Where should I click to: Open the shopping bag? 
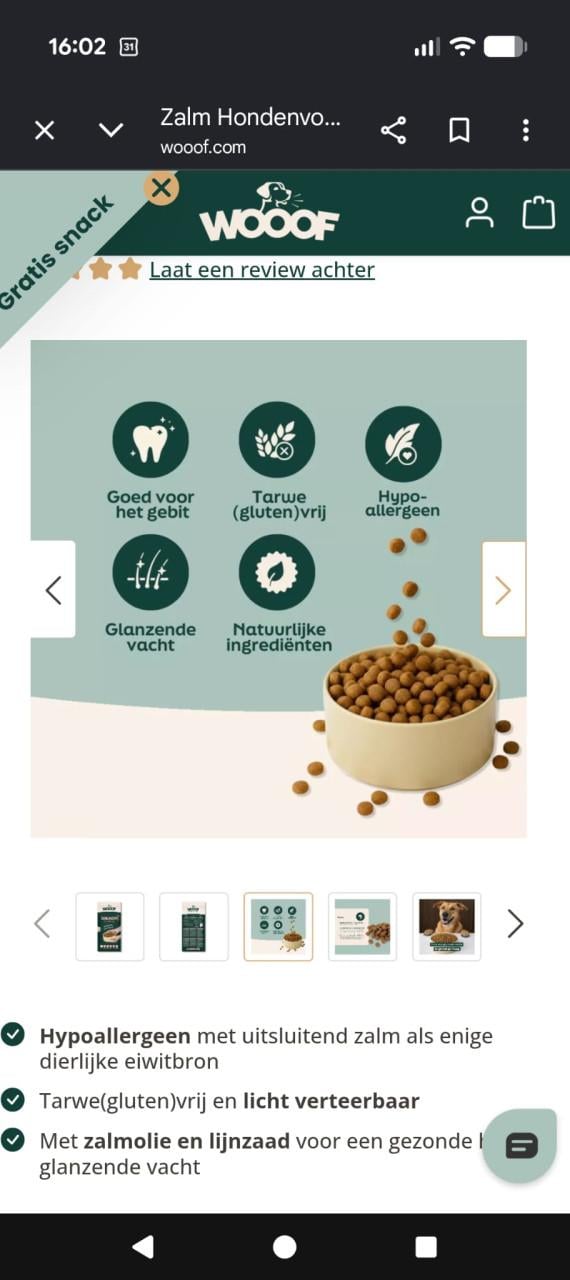coord(539,212)
